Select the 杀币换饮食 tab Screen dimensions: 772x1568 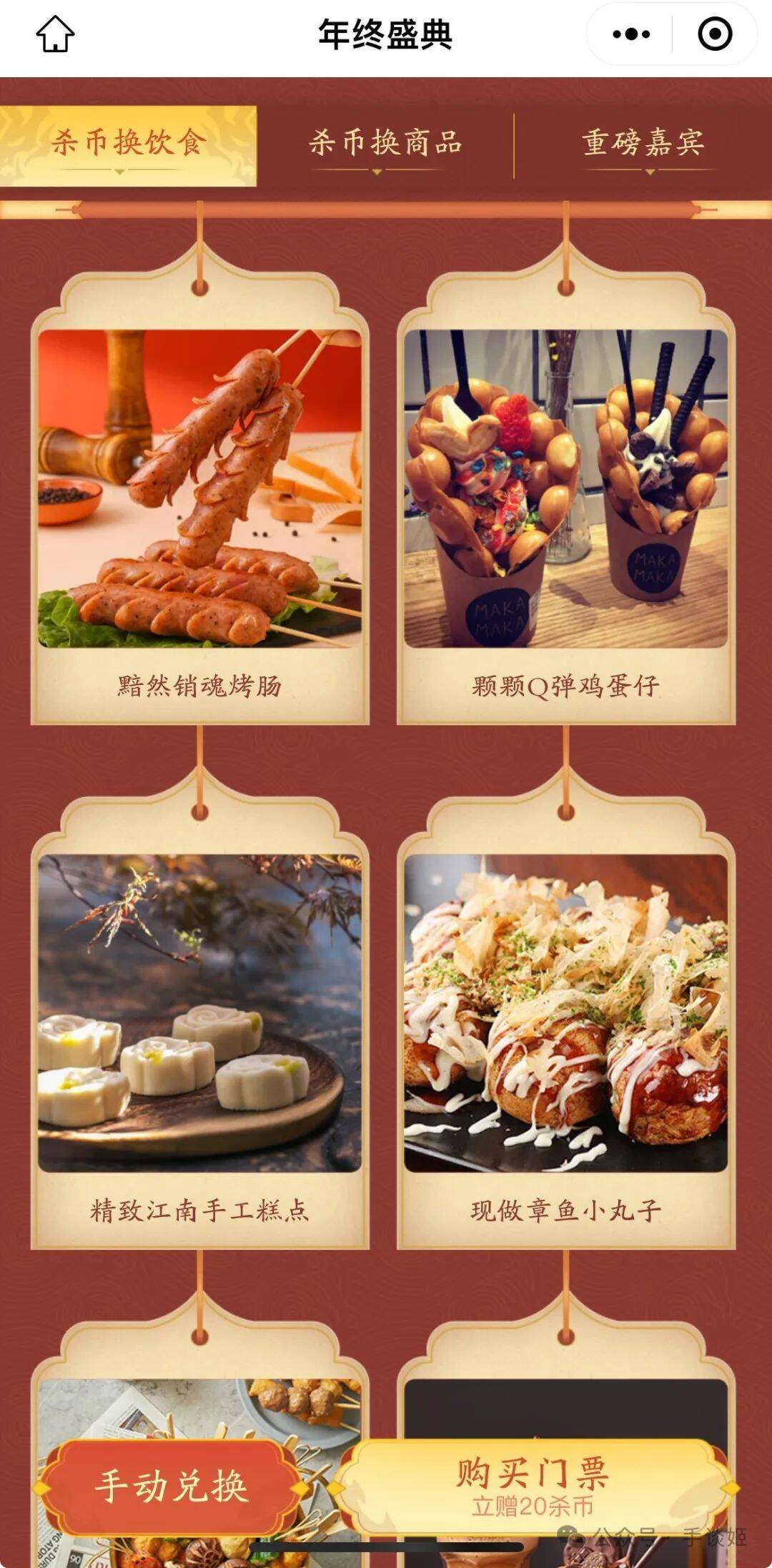point(128,144)
